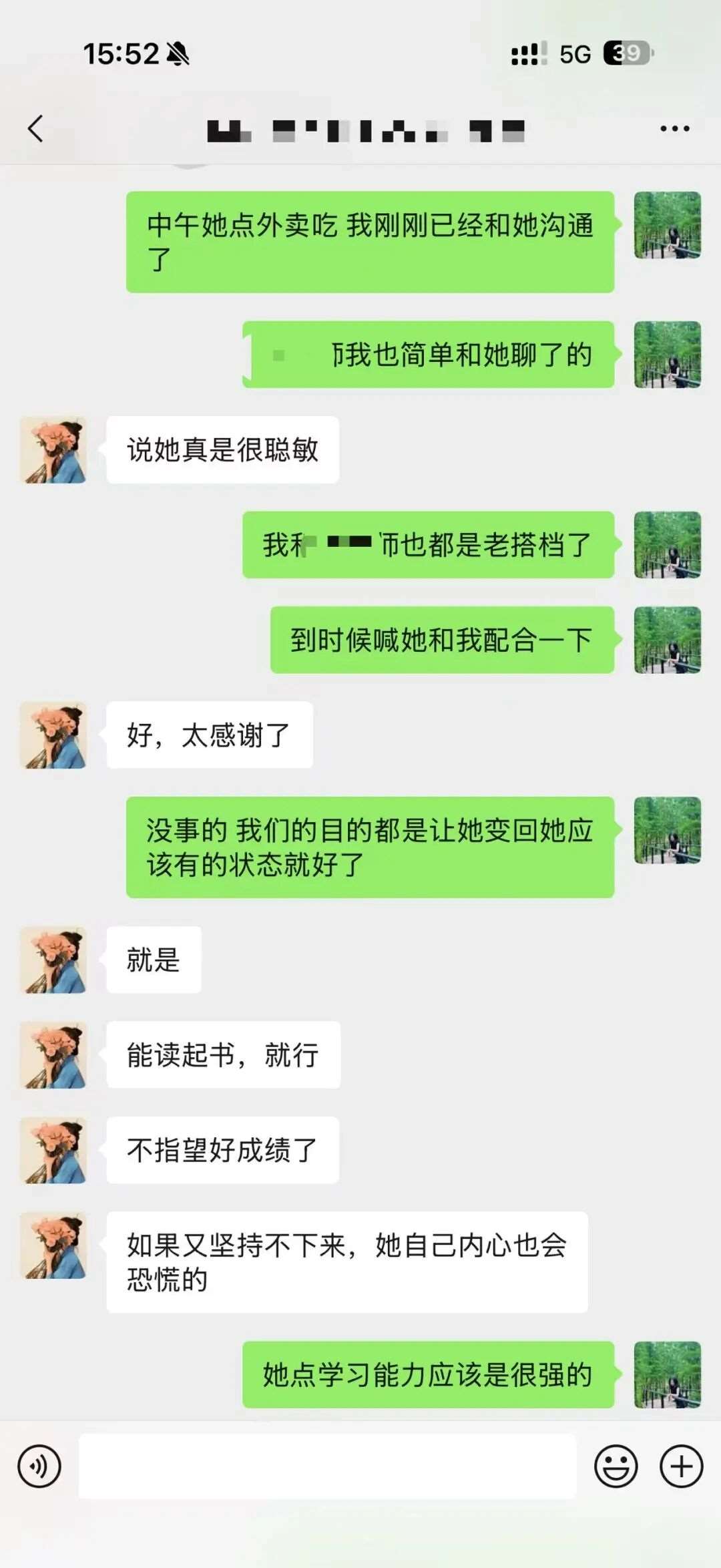Open the chat's three-dot menu
Screen dimensions: 721x1568
(x=674, y=128)
